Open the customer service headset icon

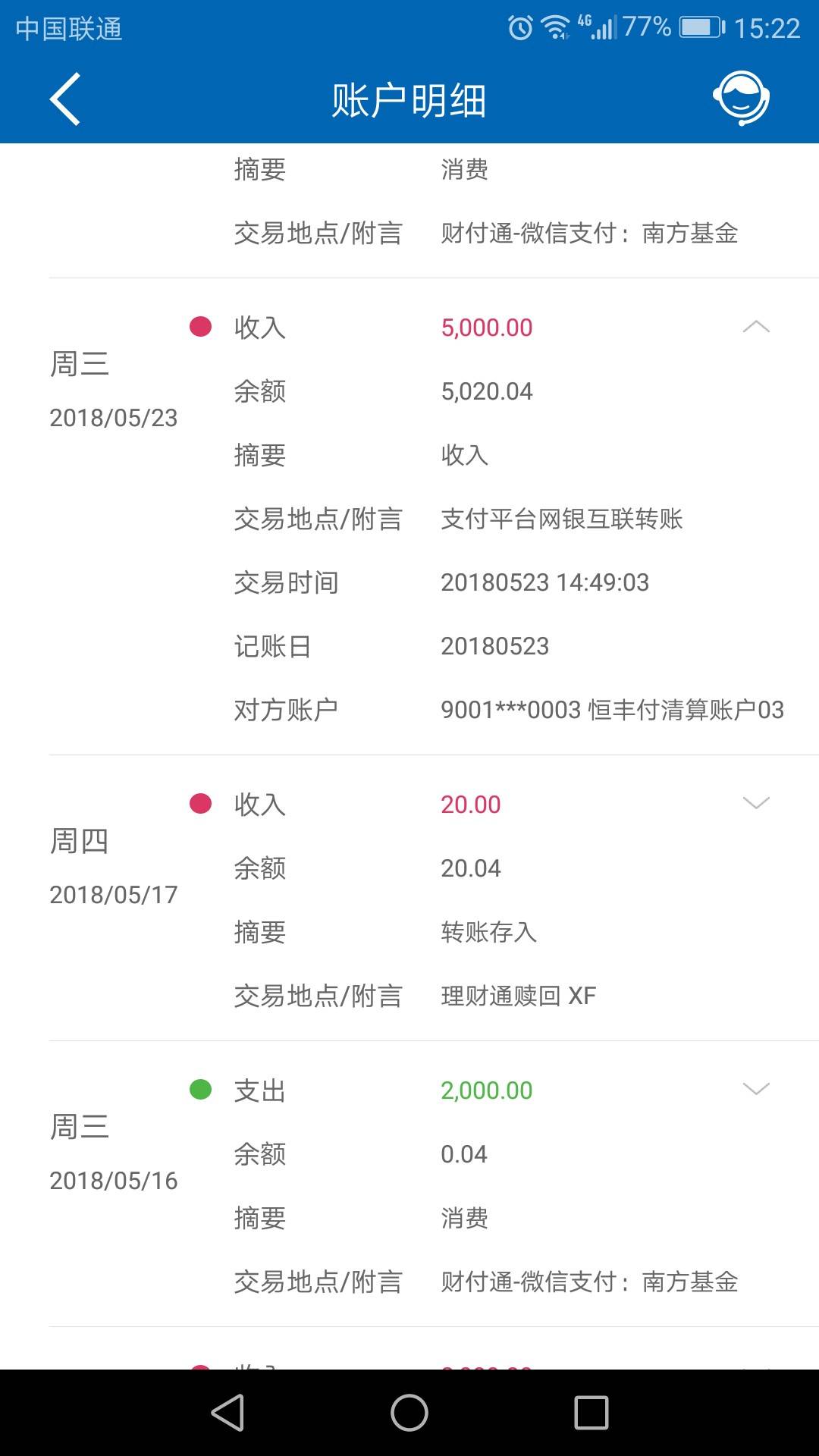741,99
